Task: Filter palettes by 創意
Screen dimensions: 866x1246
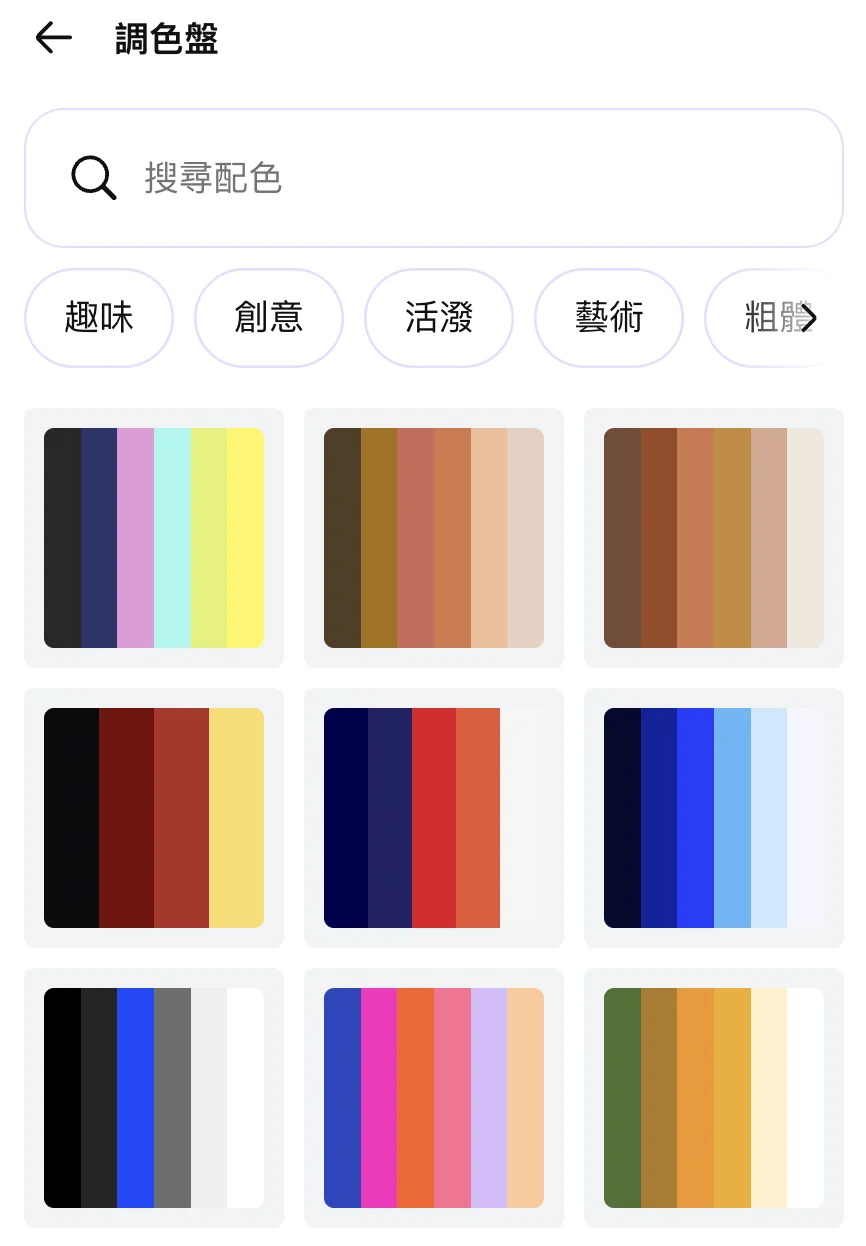Action: (x=269, y=318)
